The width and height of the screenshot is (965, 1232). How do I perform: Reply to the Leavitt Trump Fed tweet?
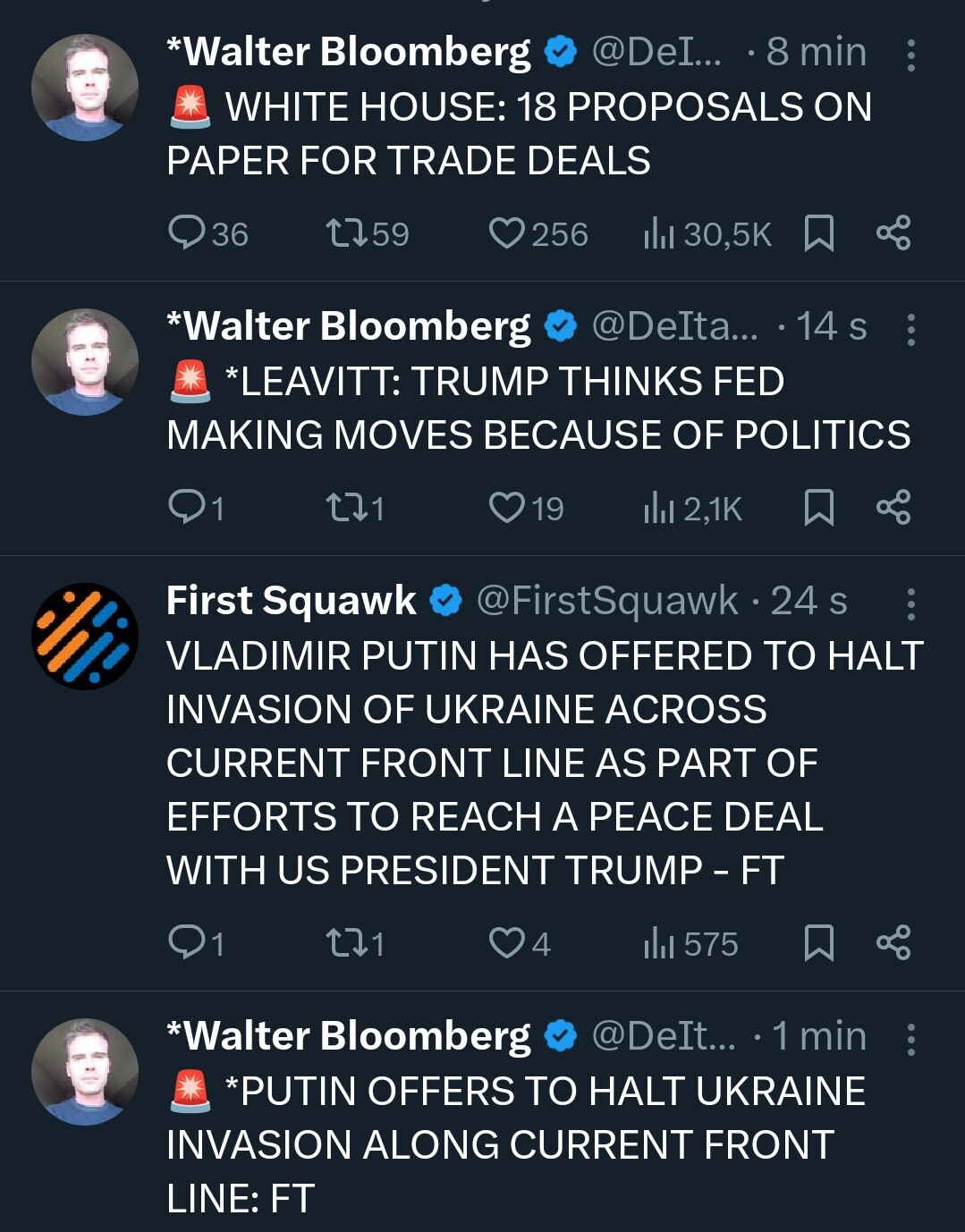[x=187, y=508]
